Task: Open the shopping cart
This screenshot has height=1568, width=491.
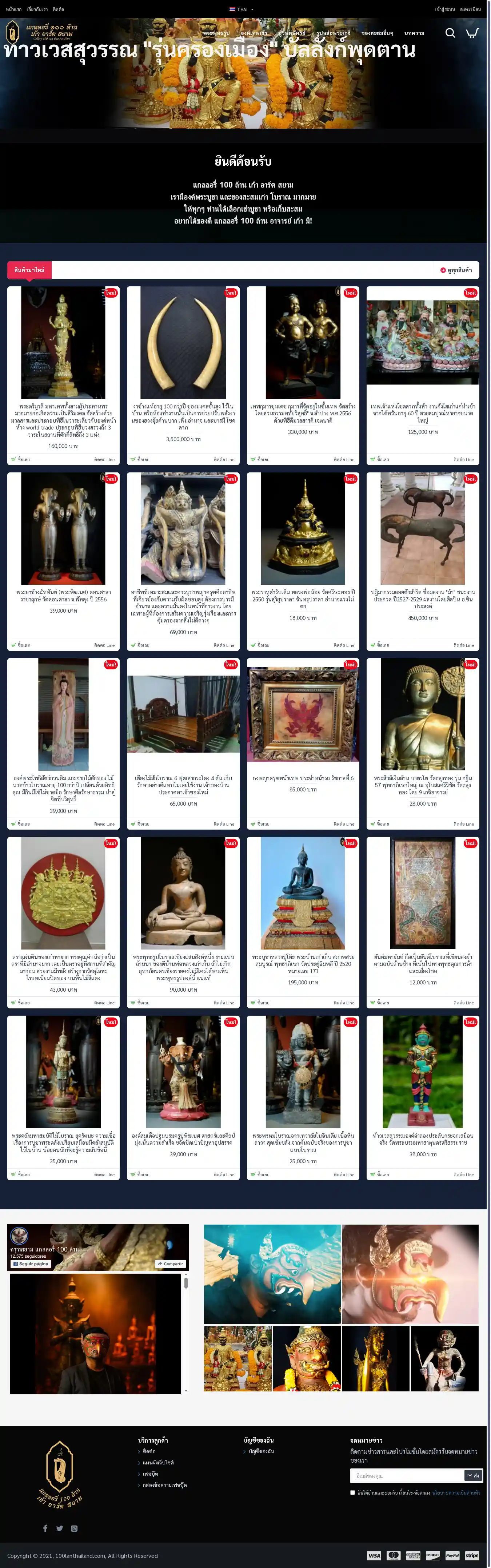Action: click(472, 33)
